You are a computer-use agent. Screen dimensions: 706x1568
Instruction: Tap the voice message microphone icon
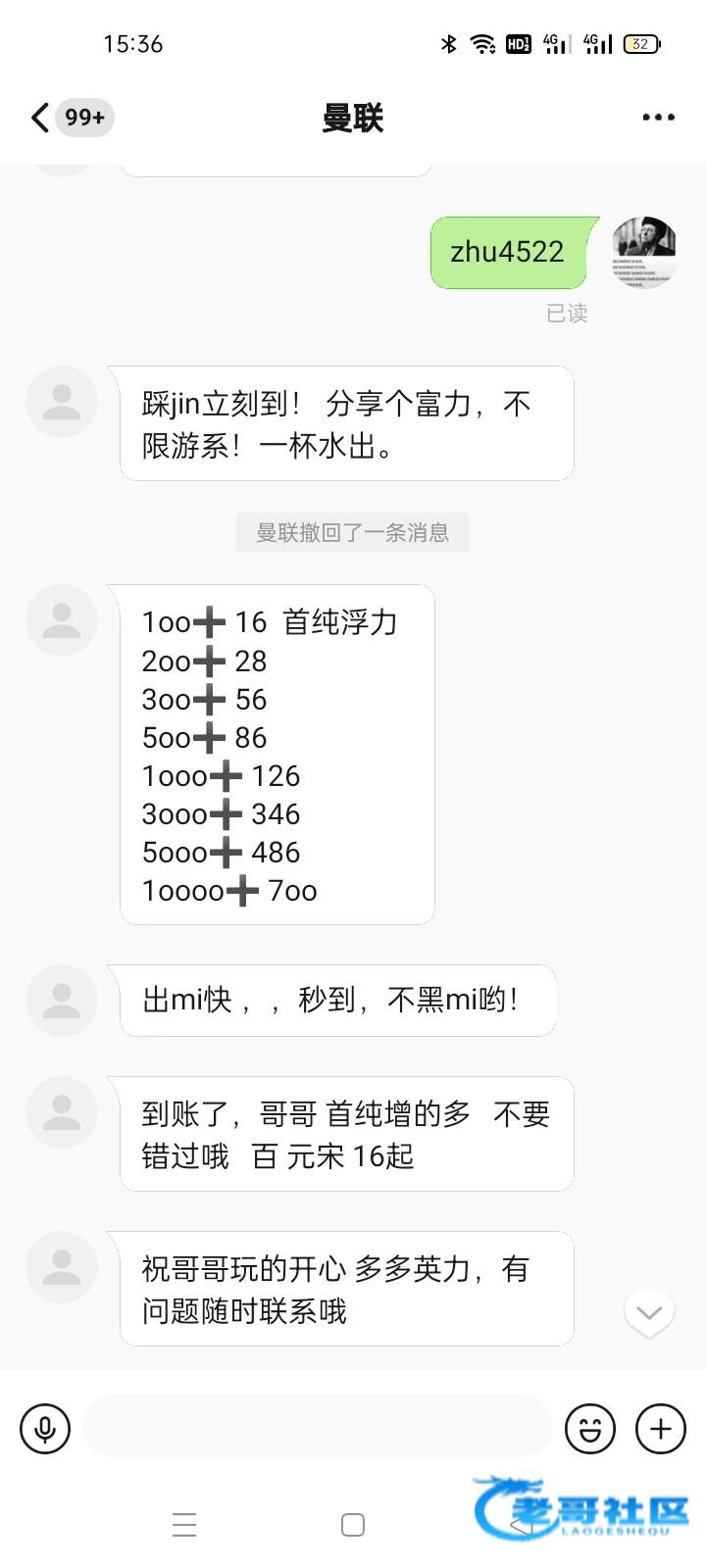pos(45,1429)
